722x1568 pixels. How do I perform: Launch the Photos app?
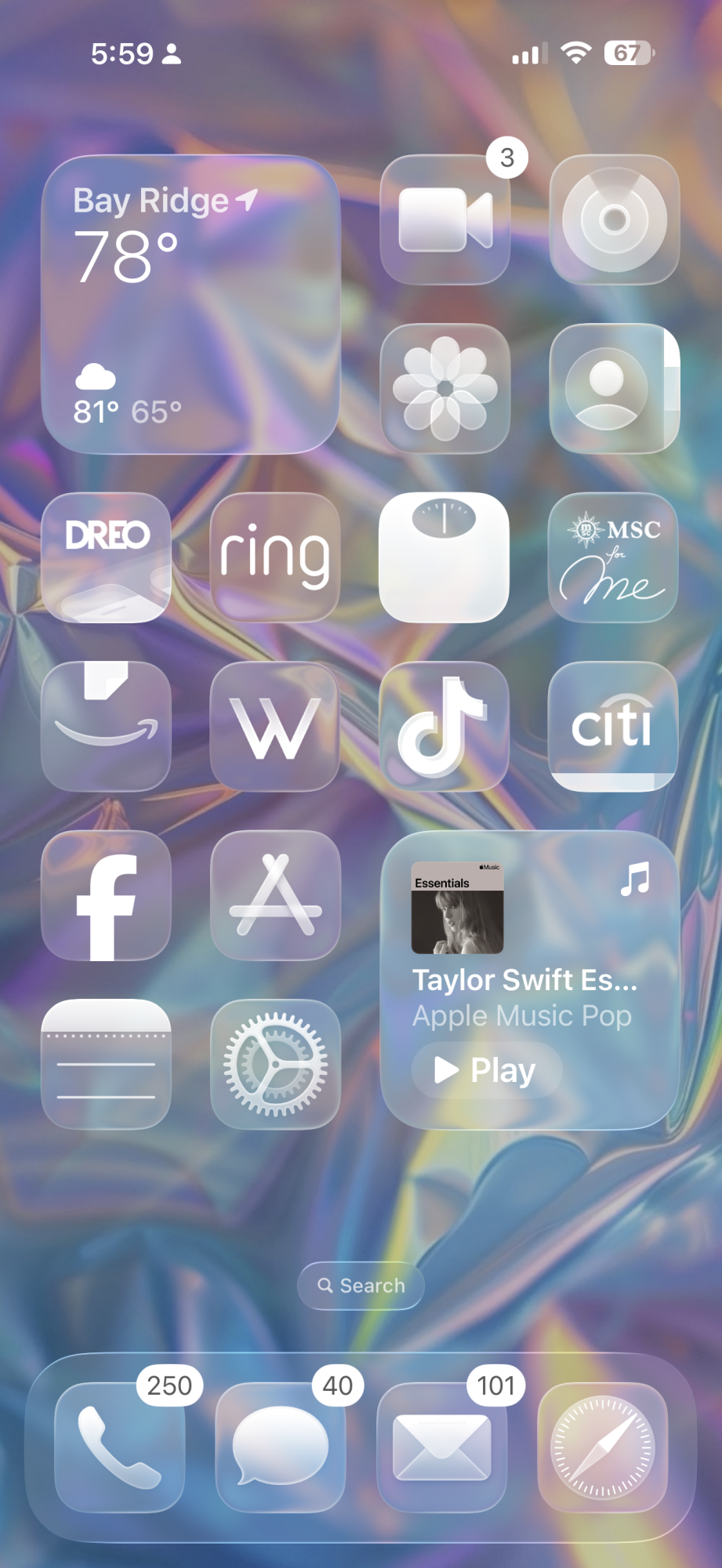pos(444,389)
